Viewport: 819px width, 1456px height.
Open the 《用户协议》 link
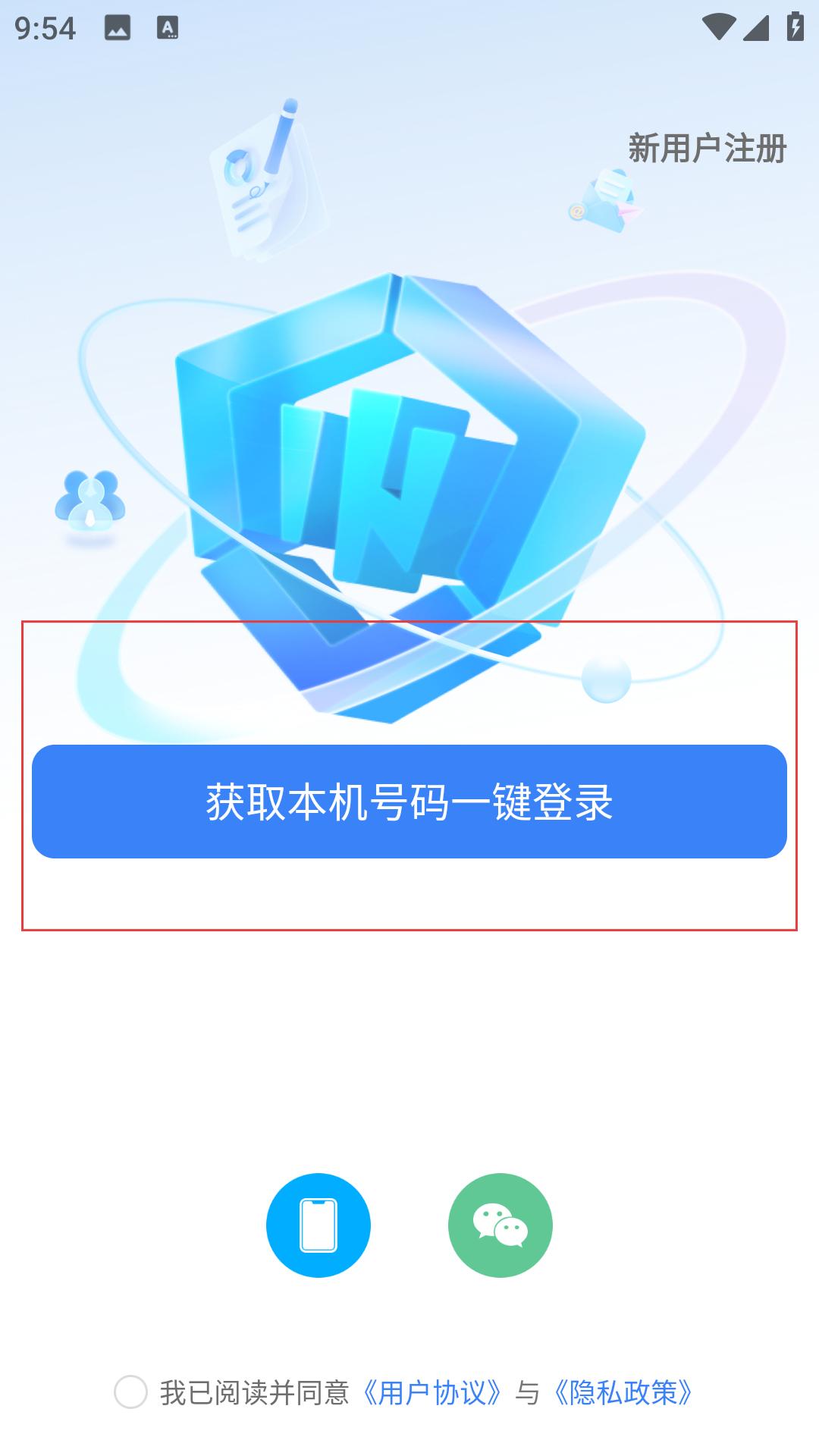tap(432, 1392)
